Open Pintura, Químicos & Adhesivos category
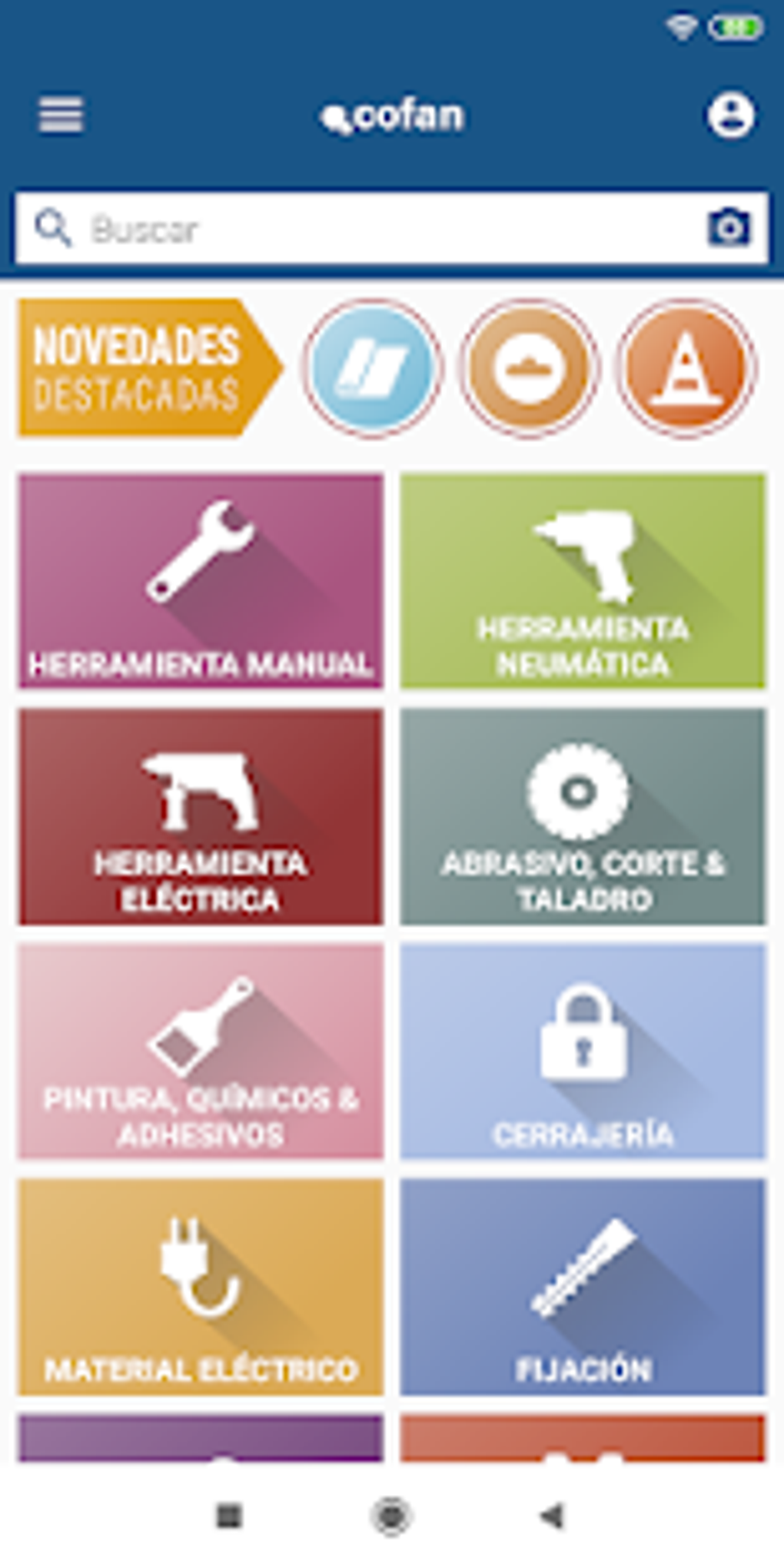Viewport: 784px width, 1568px height. click(x=201, y=1051)
